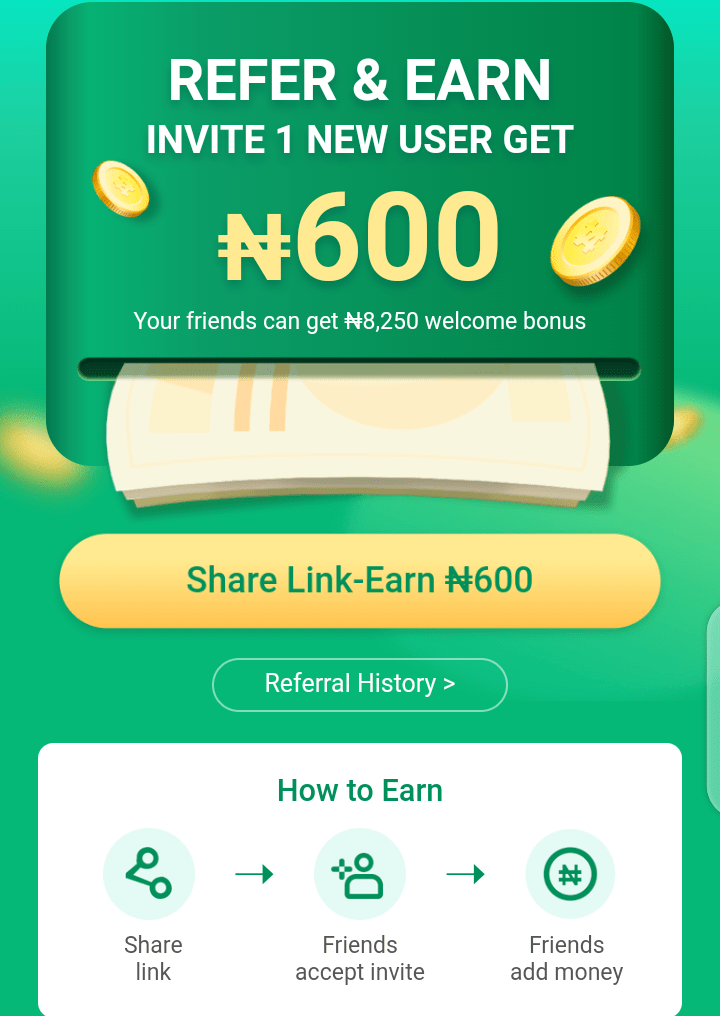
Task: Open Referral History
Action: [360, 684]
